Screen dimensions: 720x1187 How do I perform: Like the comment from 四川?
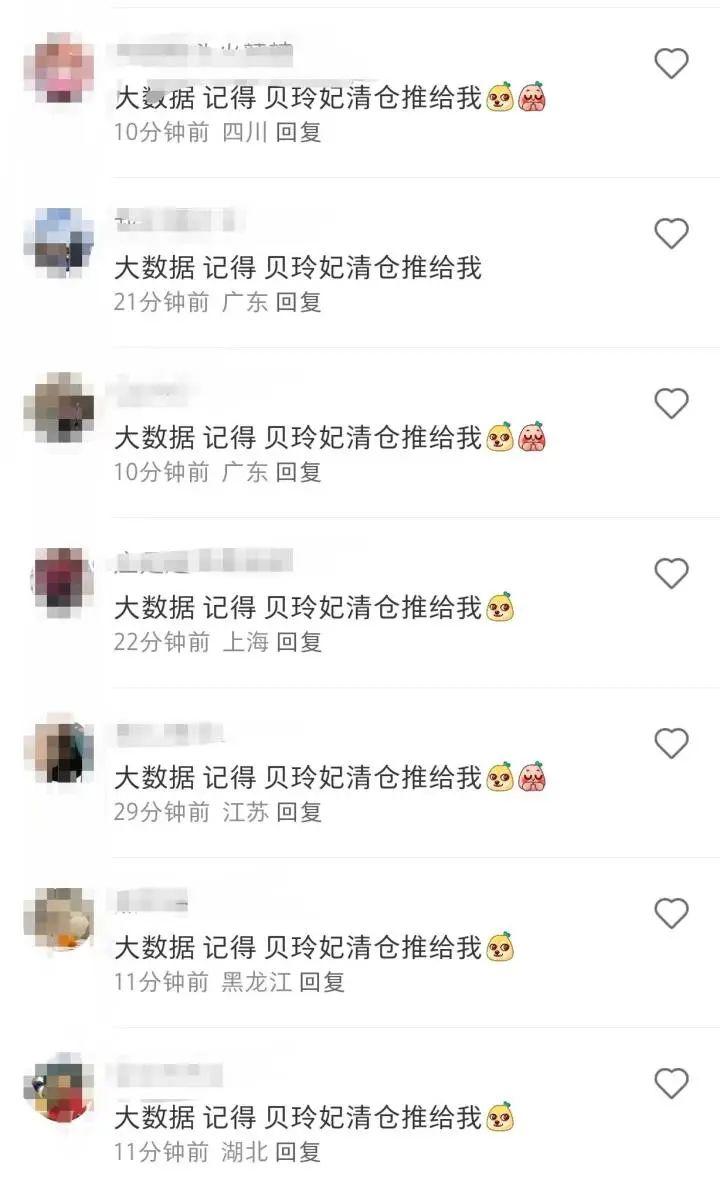coord(671,64)
